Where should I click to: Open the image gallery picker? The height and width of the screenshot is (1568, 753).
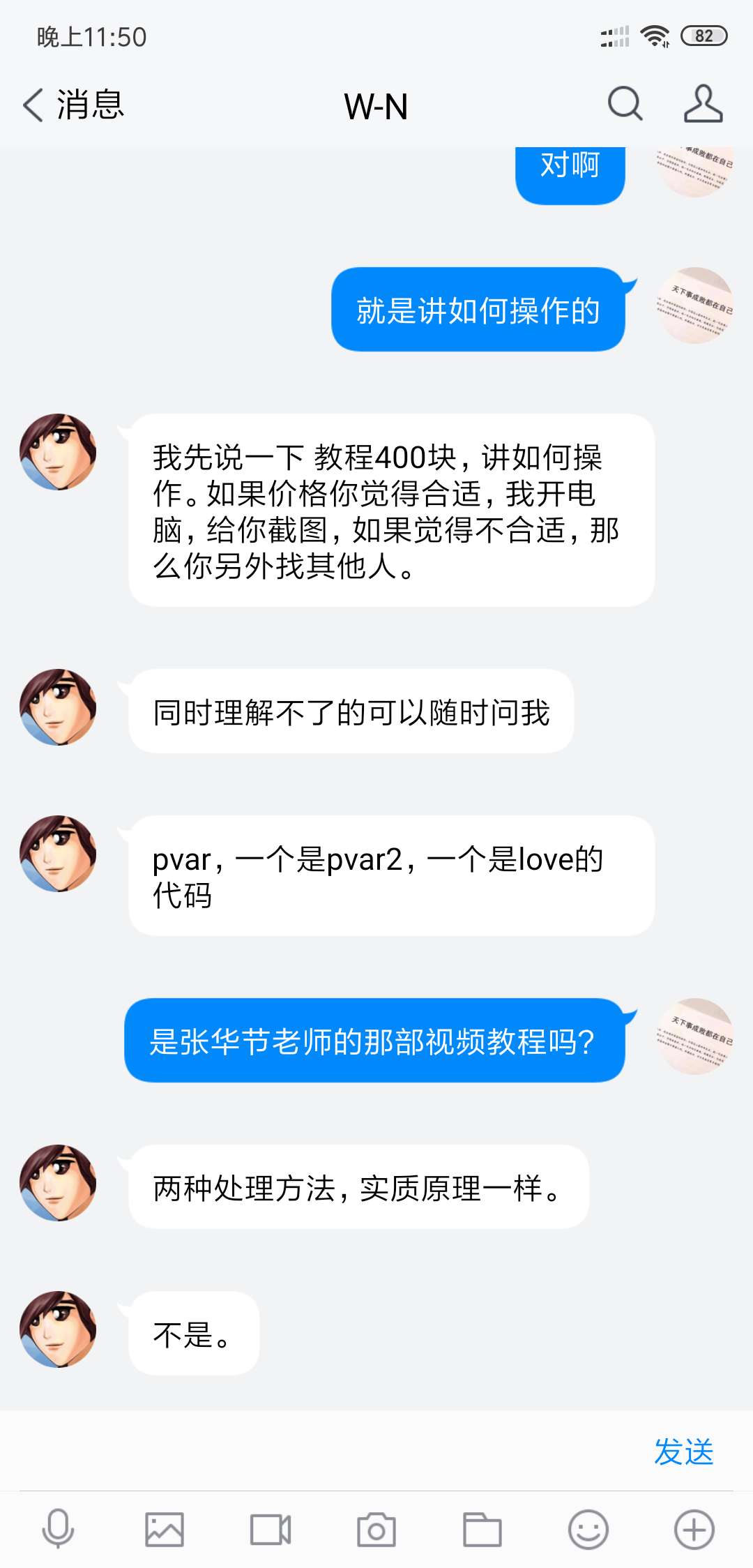point(165,1530)
